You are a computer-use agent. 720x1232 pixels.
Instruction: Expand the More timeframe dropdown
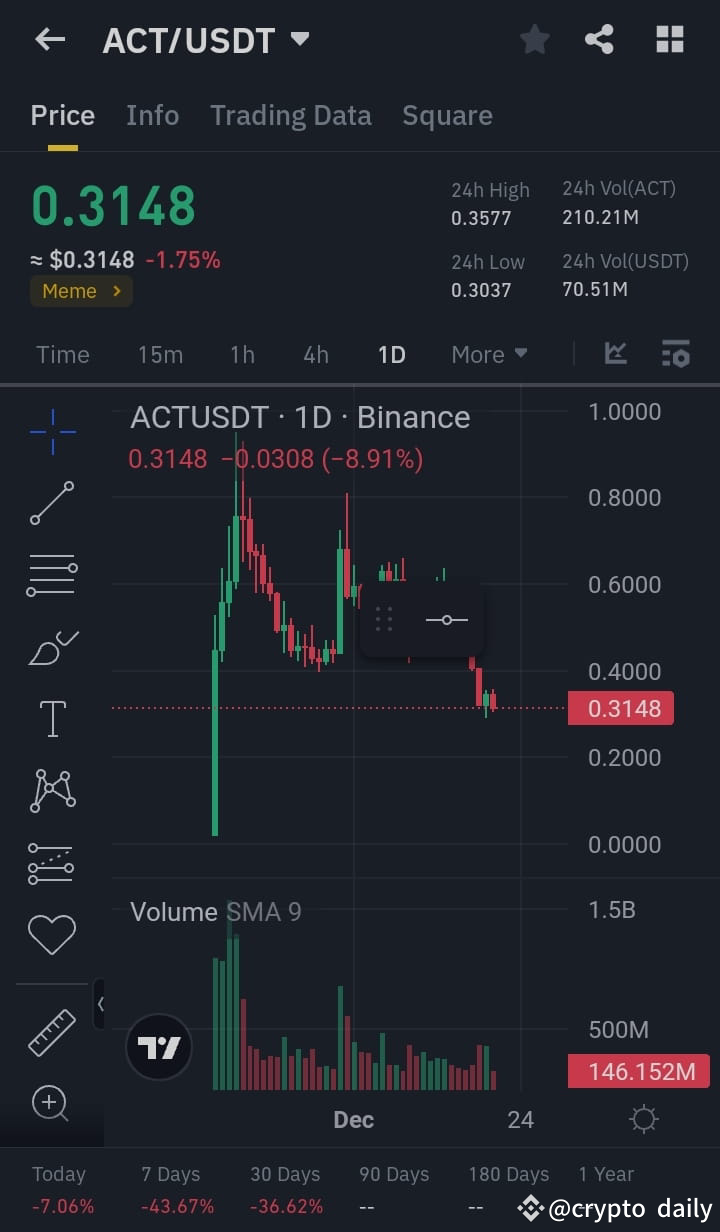click(x=489, y=354)
